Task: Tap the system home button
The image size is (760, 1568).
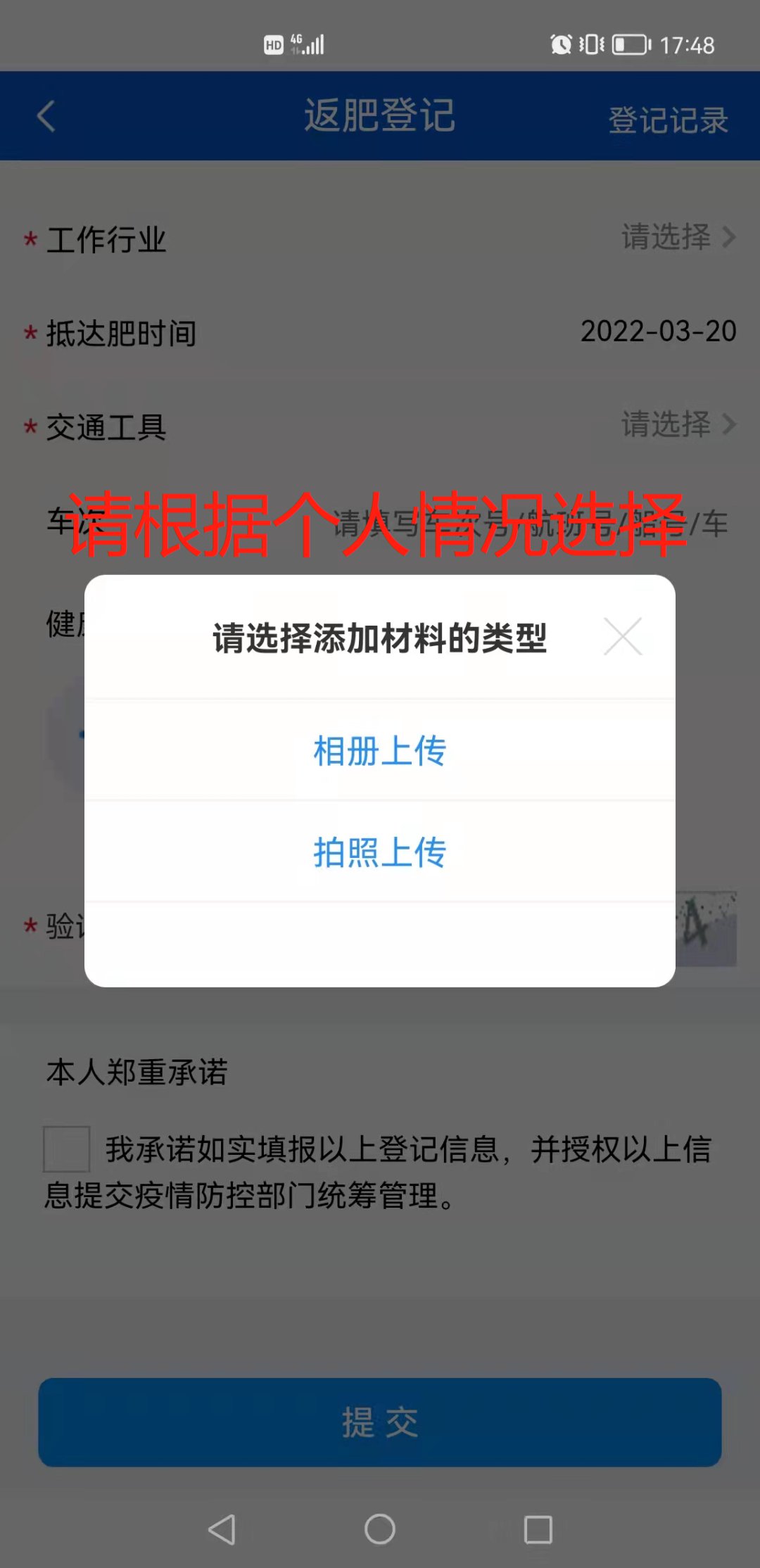Action: tap(379, 1529)
